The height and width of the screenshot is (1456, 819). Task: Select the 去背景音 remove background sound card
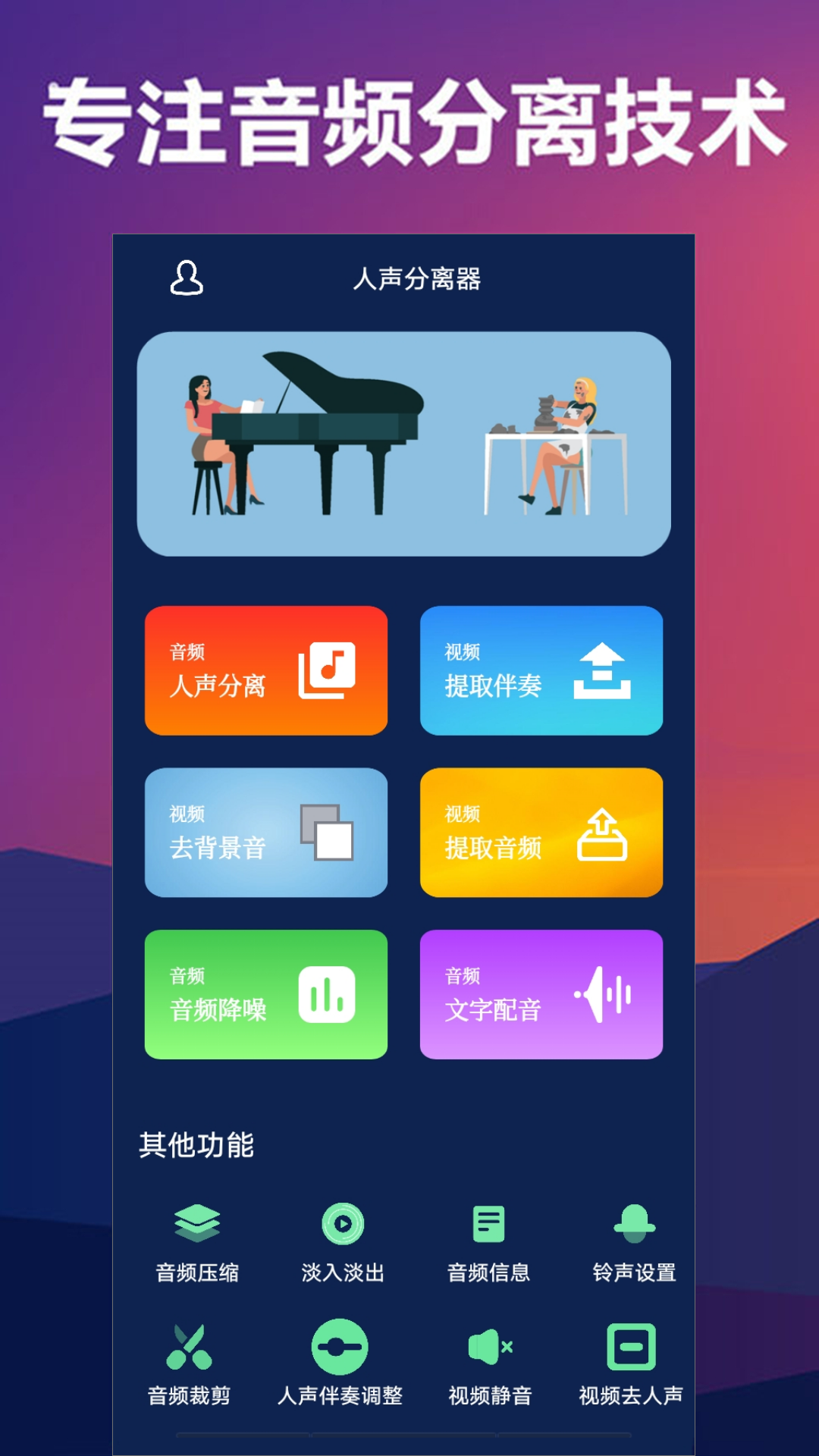[266, 832]
